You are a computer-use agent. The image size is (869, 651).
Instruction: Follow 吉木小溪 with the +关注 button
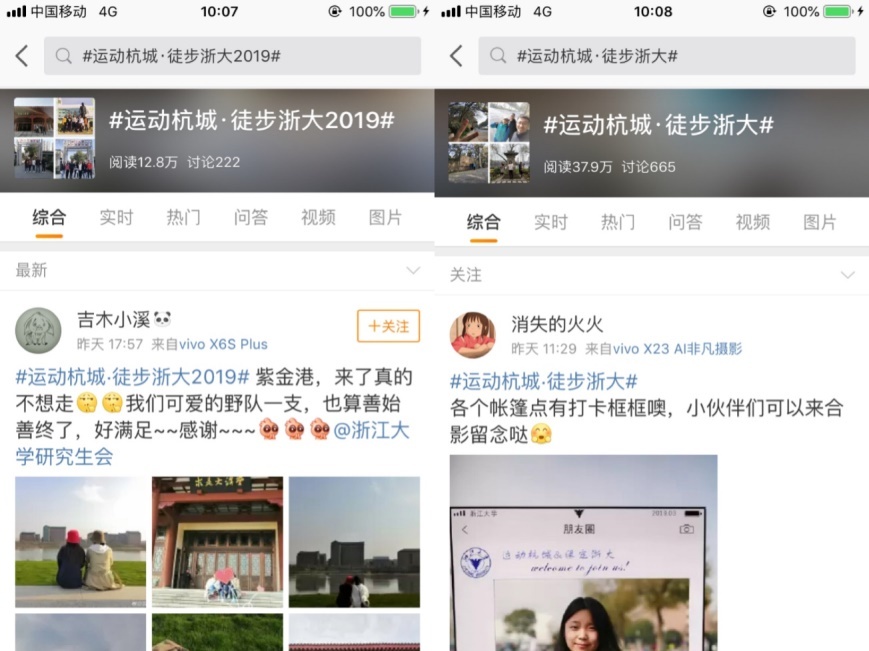(x=388, y=326)
